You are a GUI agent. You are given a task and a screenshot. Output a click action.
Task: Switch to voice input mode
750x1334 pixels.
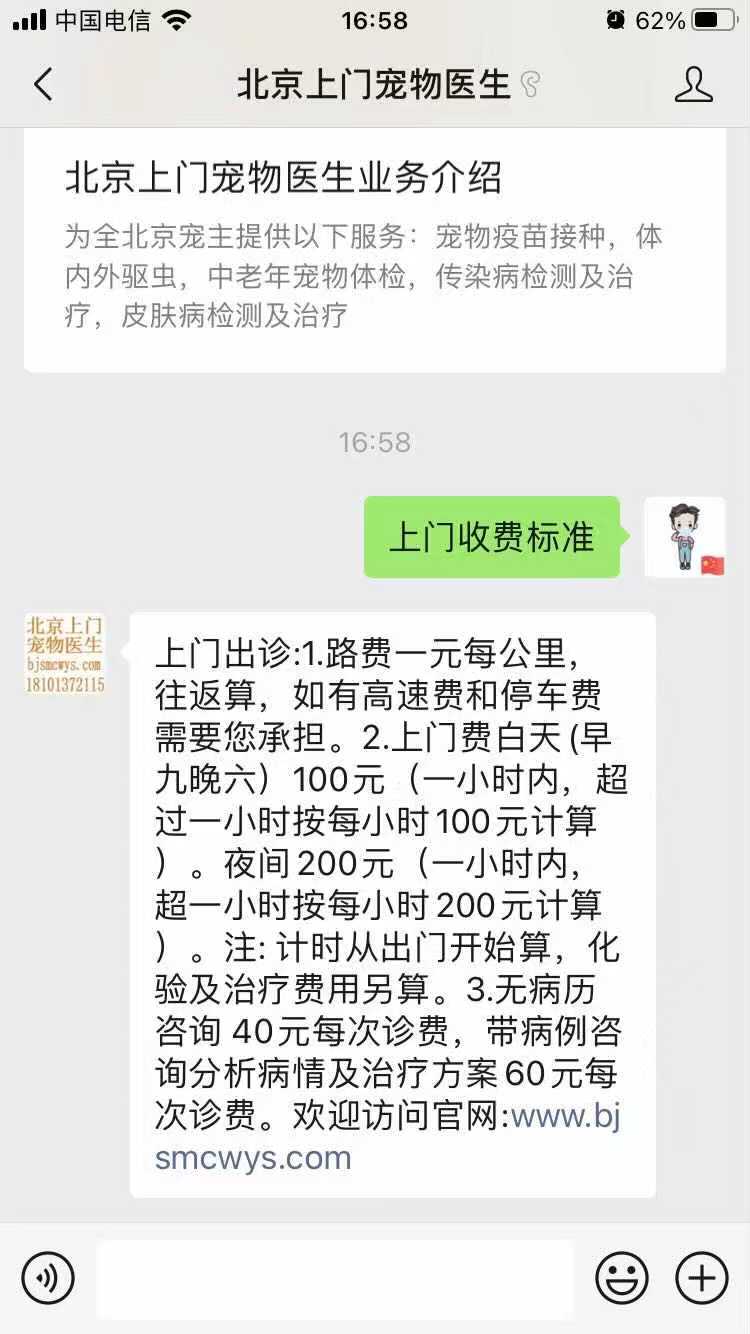pyautogui.click(x=48, y=1277)
